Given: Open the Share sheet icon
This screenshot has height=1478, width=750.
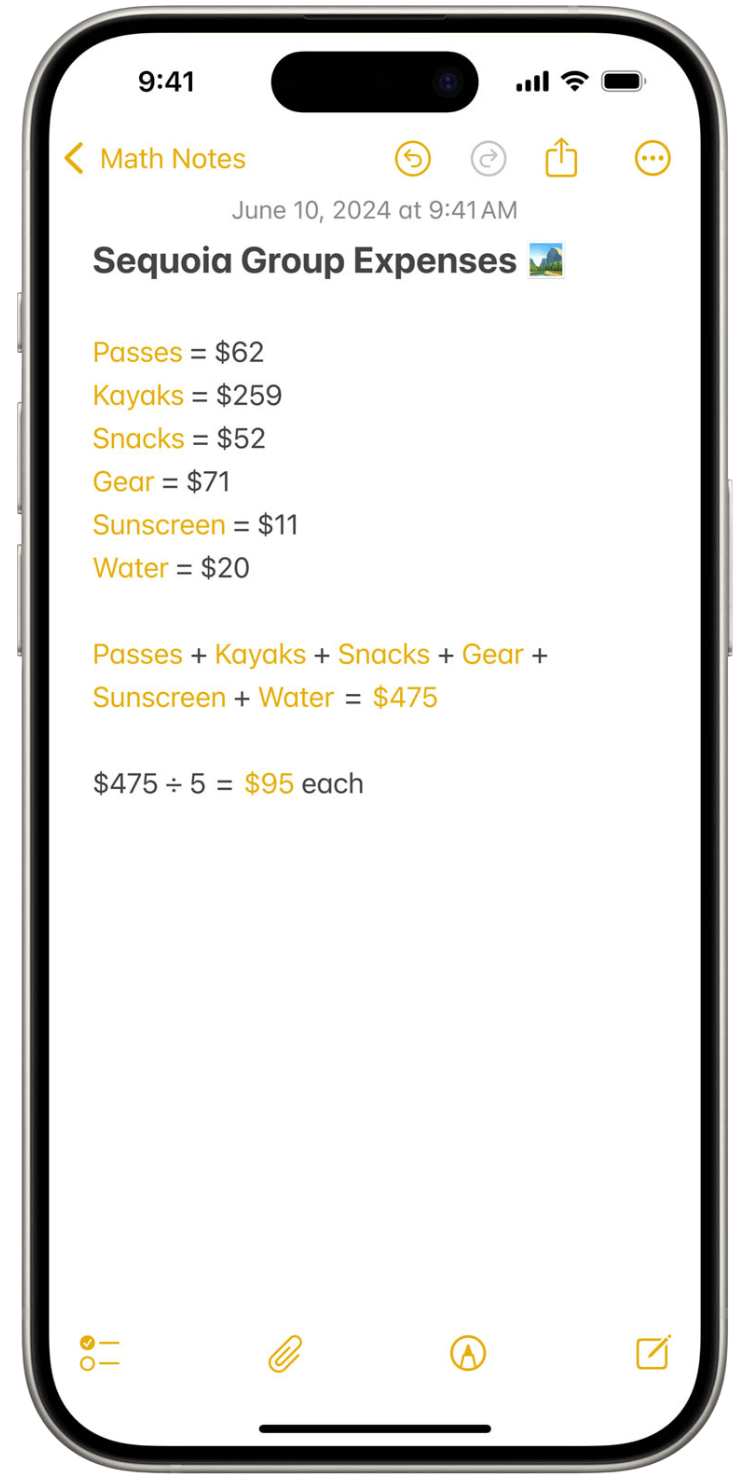Looking at the screenshot, I should 561,157.
